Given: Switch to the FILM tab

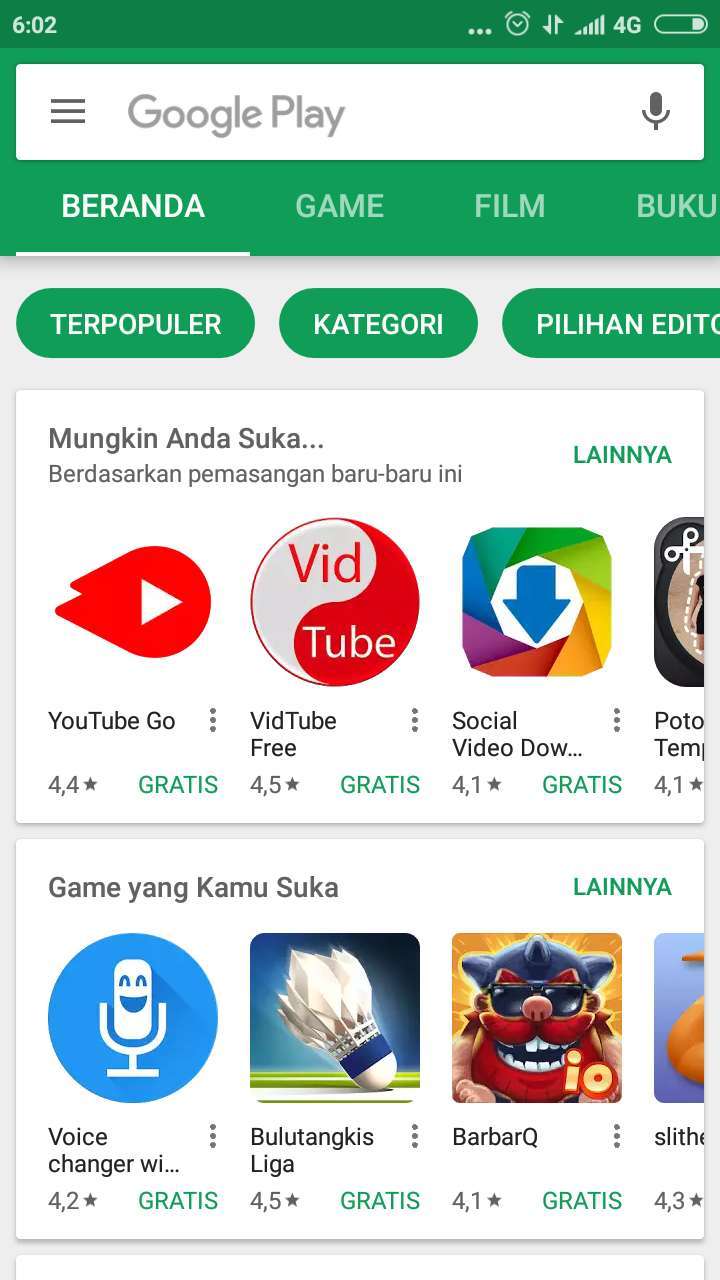Looking at the screenshot, I should coord(509,206).
